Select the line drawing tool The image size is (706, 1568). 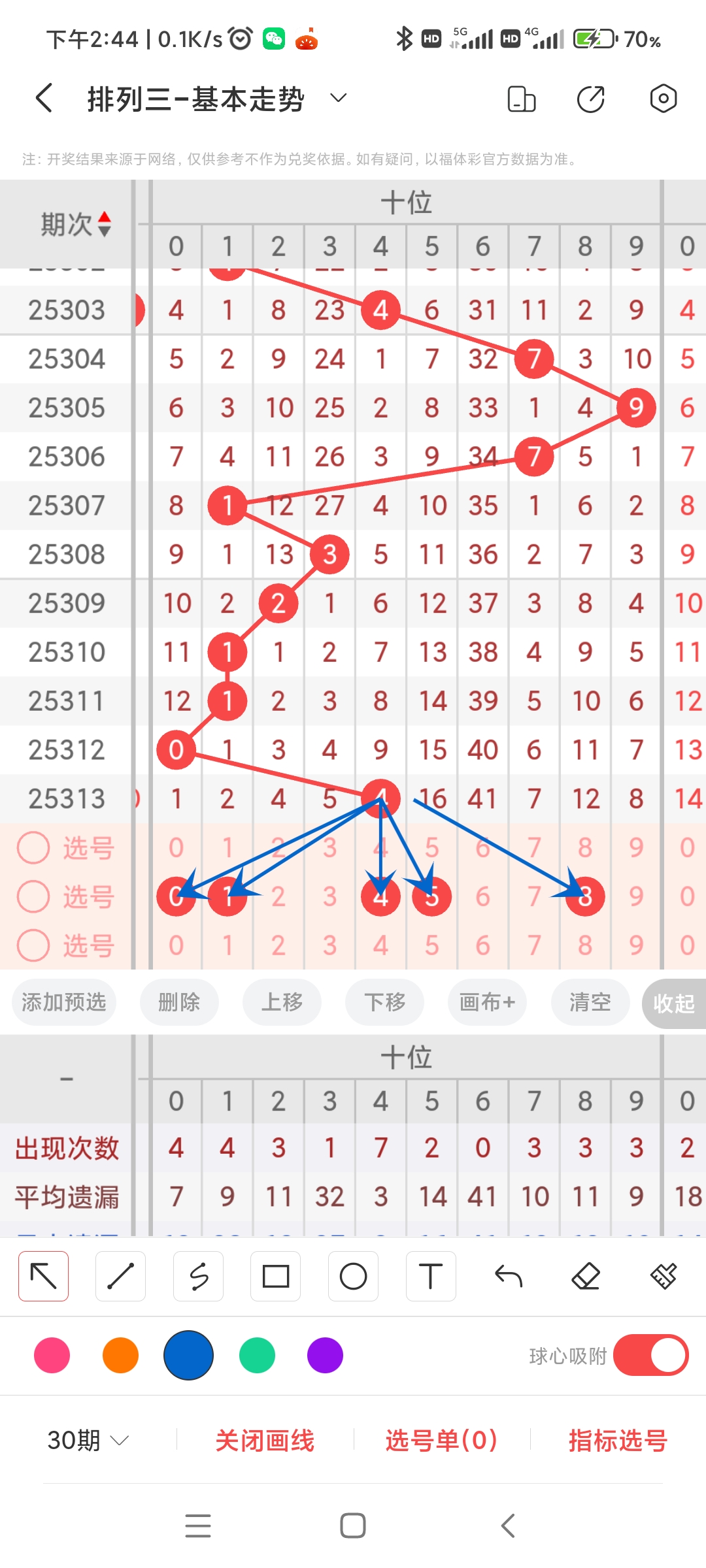120,1275
